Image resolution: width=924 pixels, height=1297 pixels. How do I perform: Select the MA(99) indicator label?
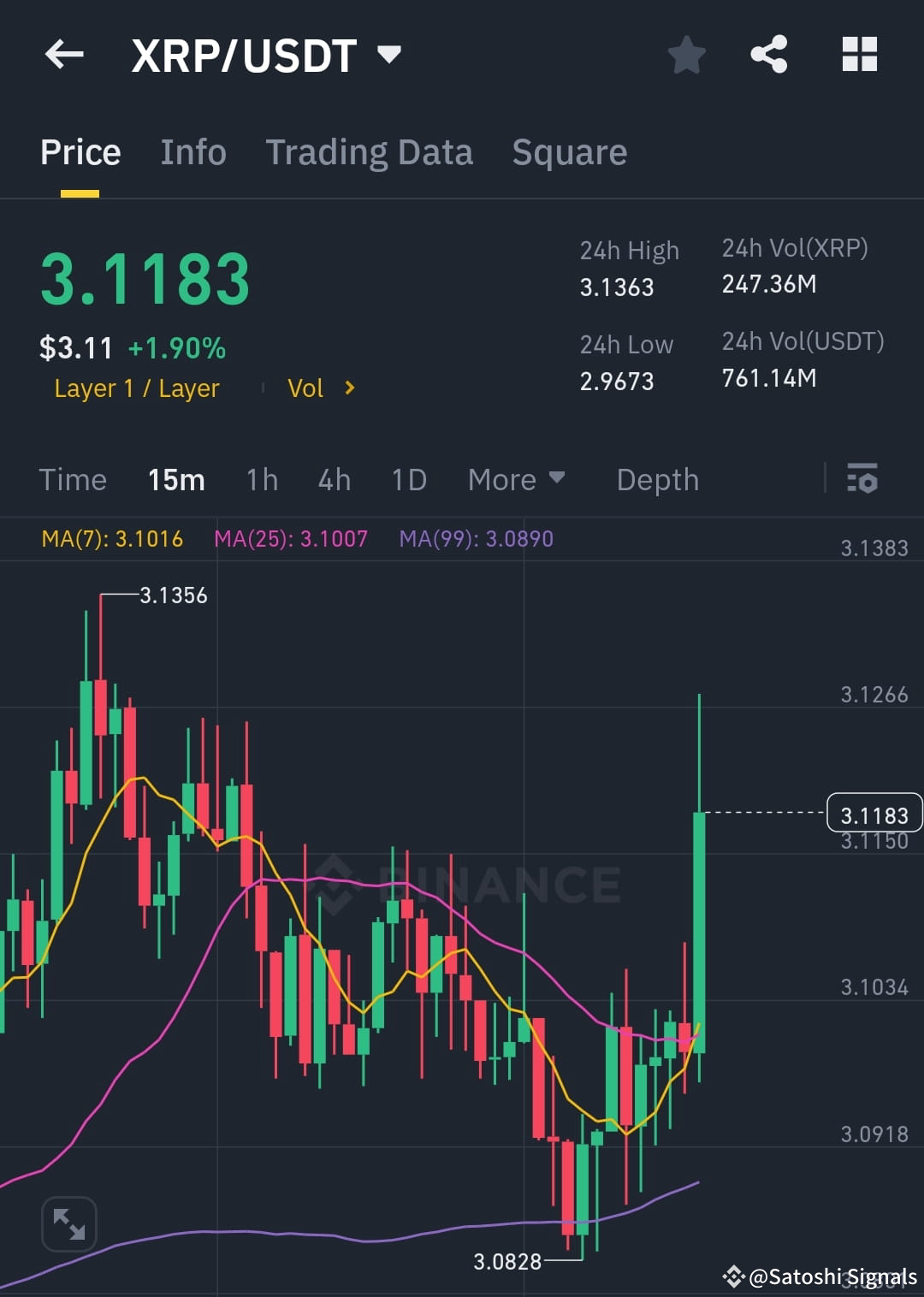pyautogui.click(x=476, y=539)
